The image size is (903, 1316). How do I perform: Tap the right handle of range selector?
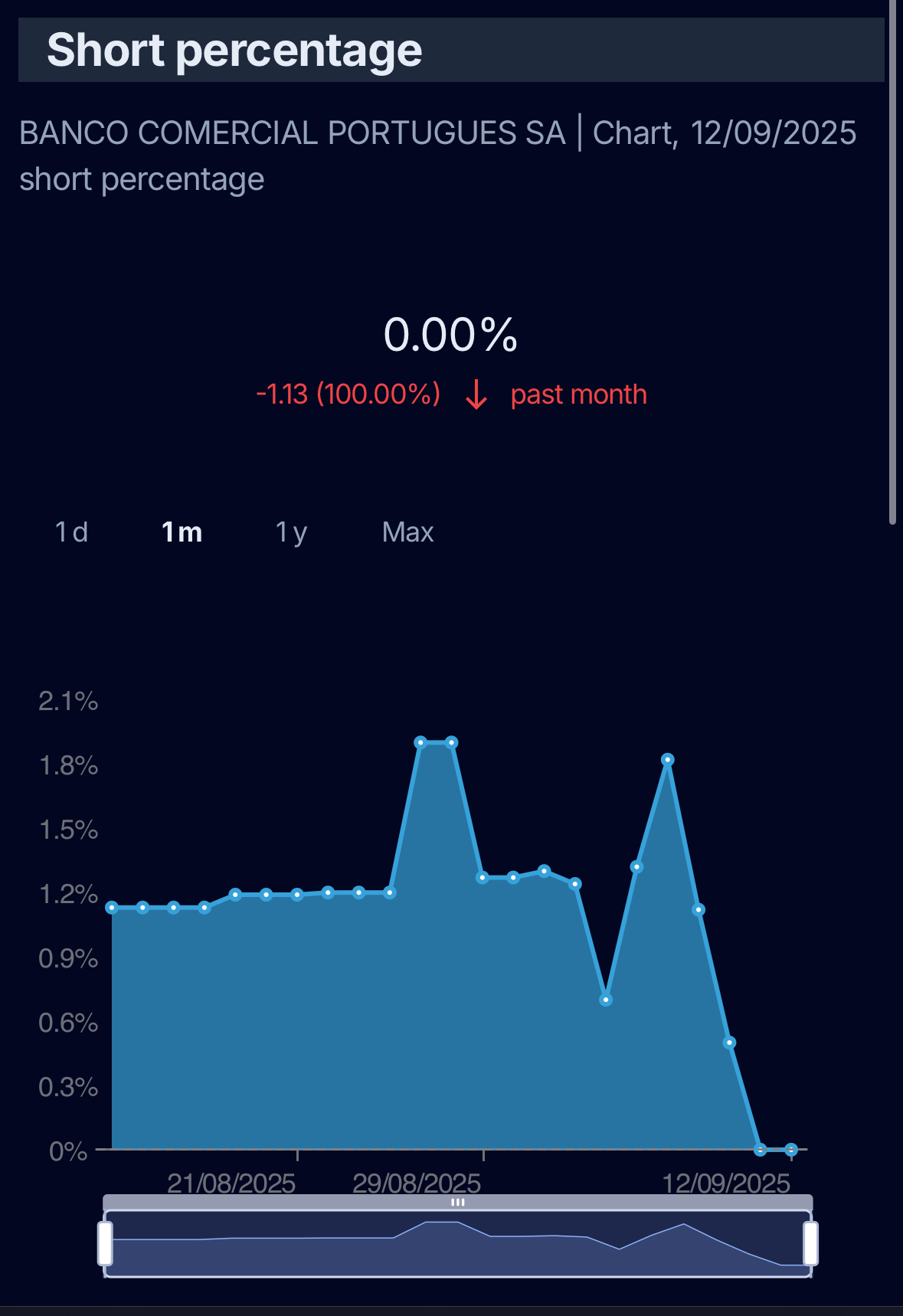point(810,1243)
